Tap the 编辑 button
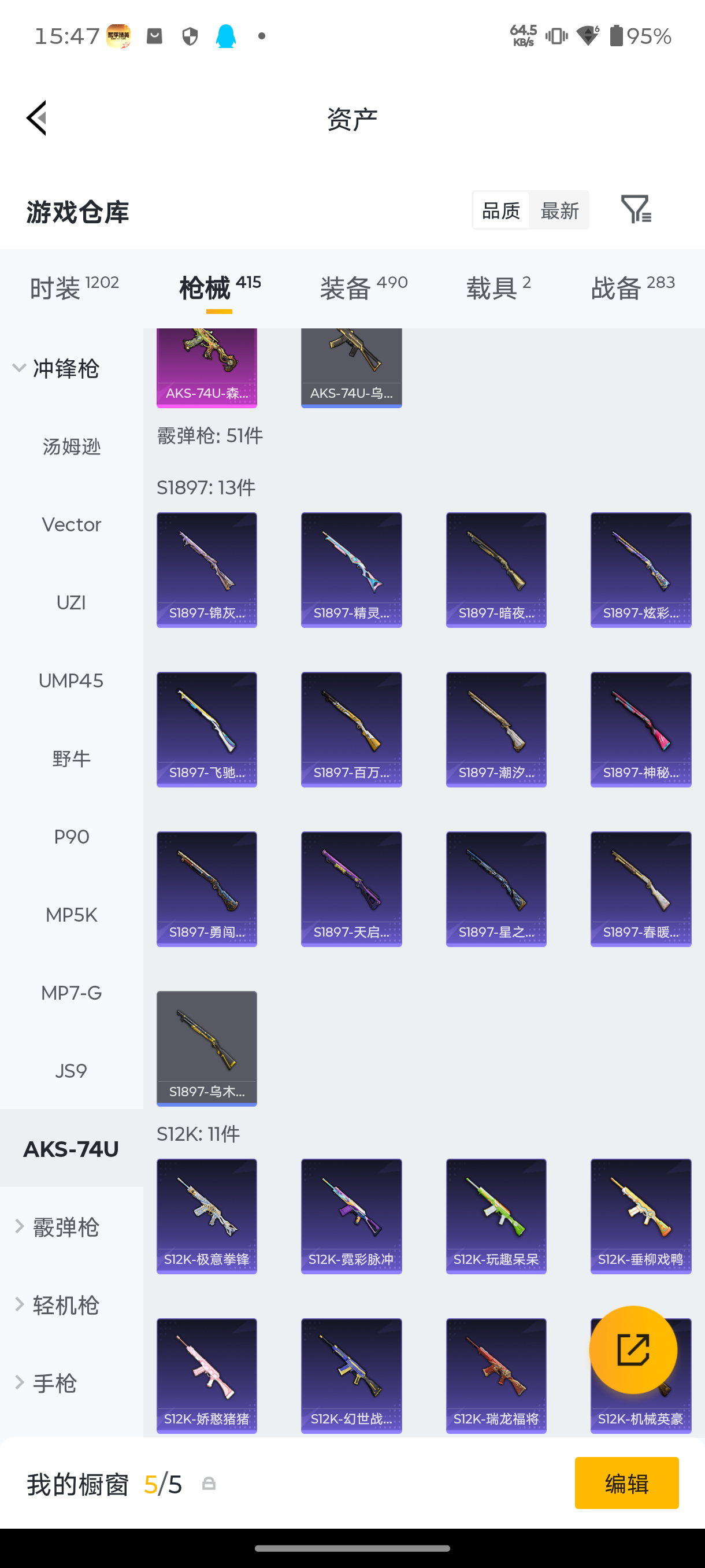This screenshot has width=705, height=1568. pos(626,1483)
